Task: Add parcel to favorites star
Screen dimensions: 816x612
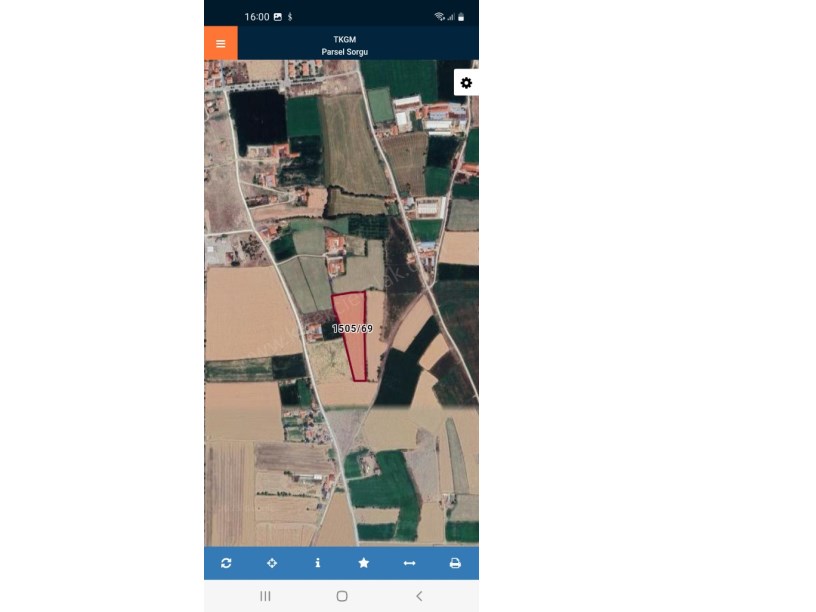Action: 364,563
